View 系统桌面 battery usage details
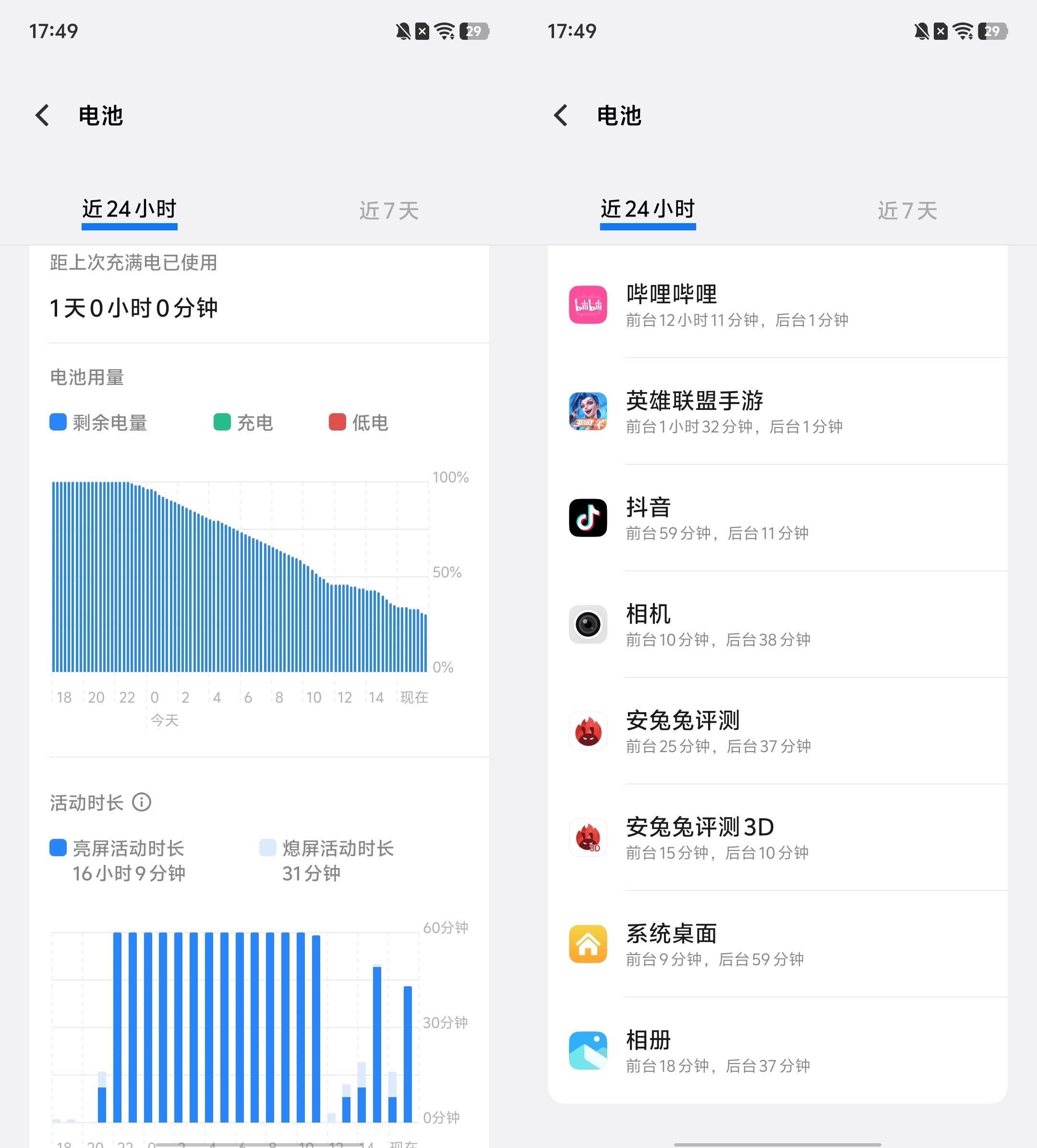The width and height of the screenshot is (1037, 1148). click(x=777, y=944)
